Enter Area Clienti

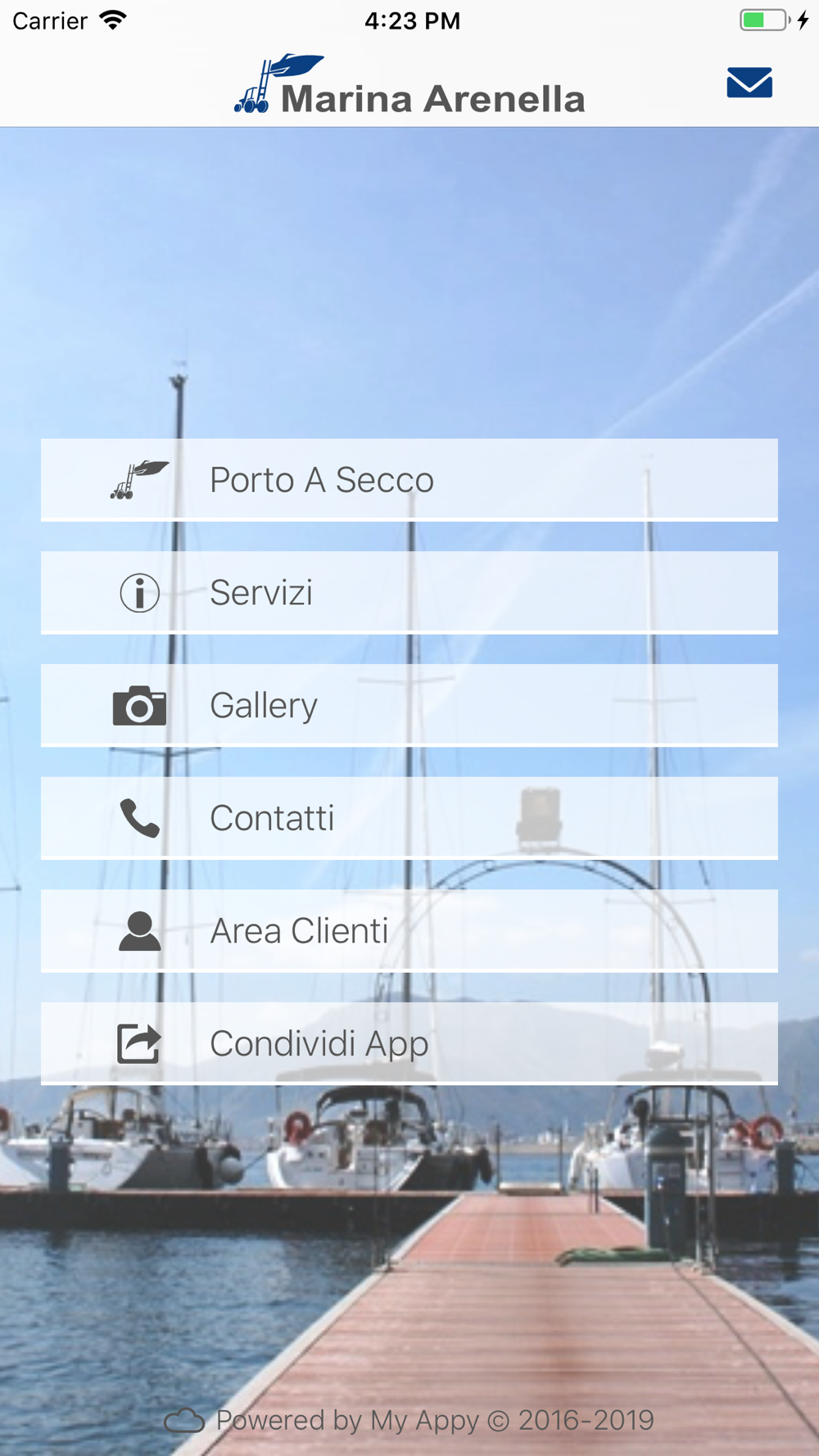409,930
